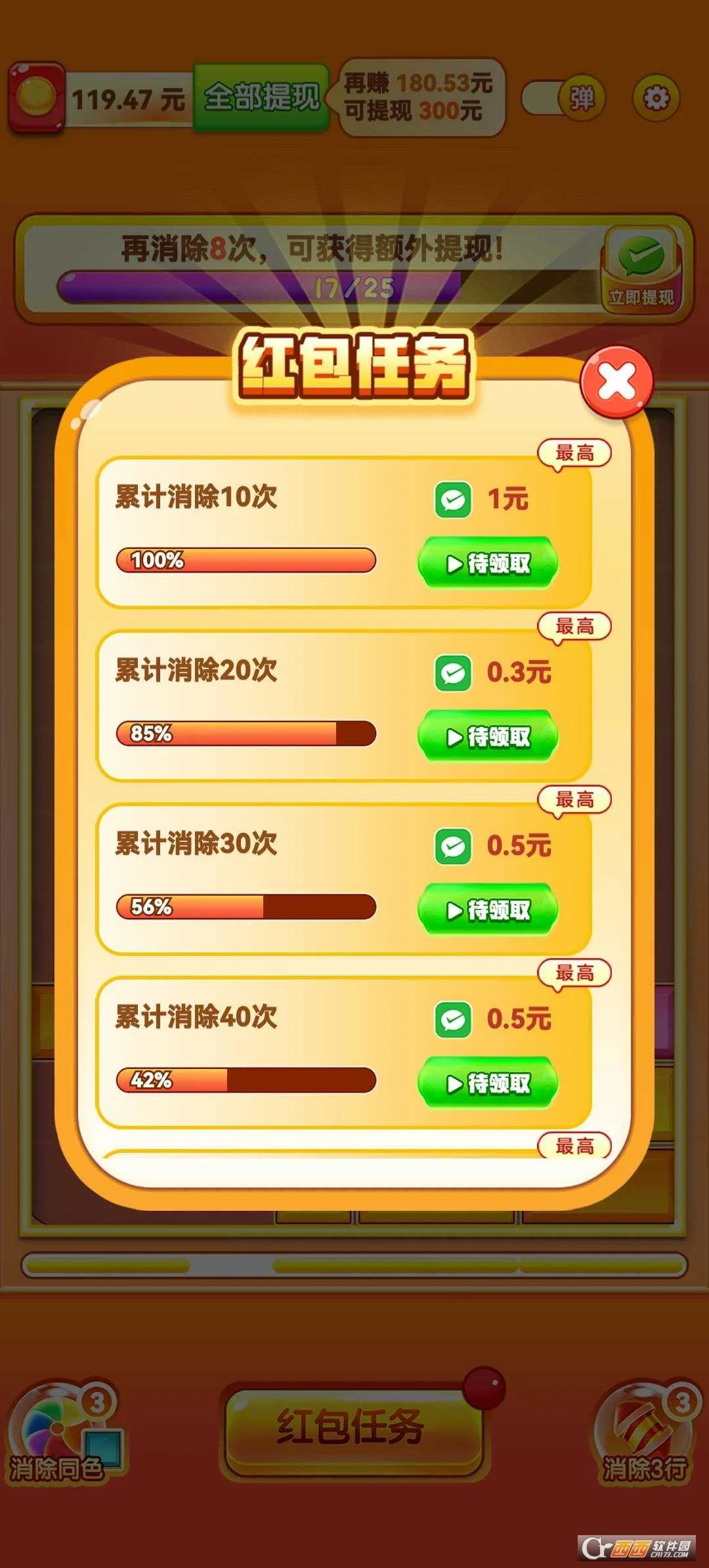Toggle the 弹 switch
The height and width of the screenshot is (1568, 709).
[565, 98]
